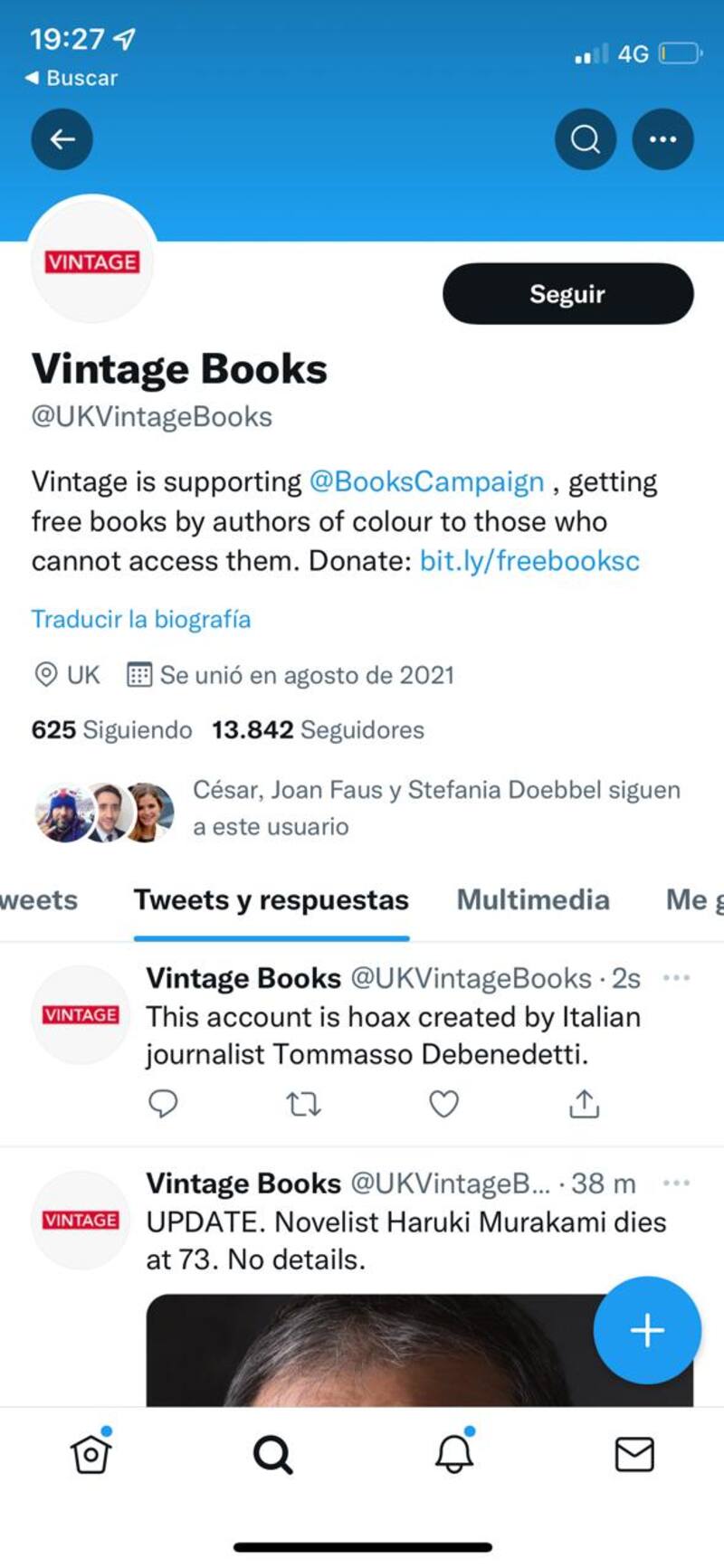Switch to the Multimedia tab
This screenshot has width=724, height=1568.
click(x=533, y=900)
